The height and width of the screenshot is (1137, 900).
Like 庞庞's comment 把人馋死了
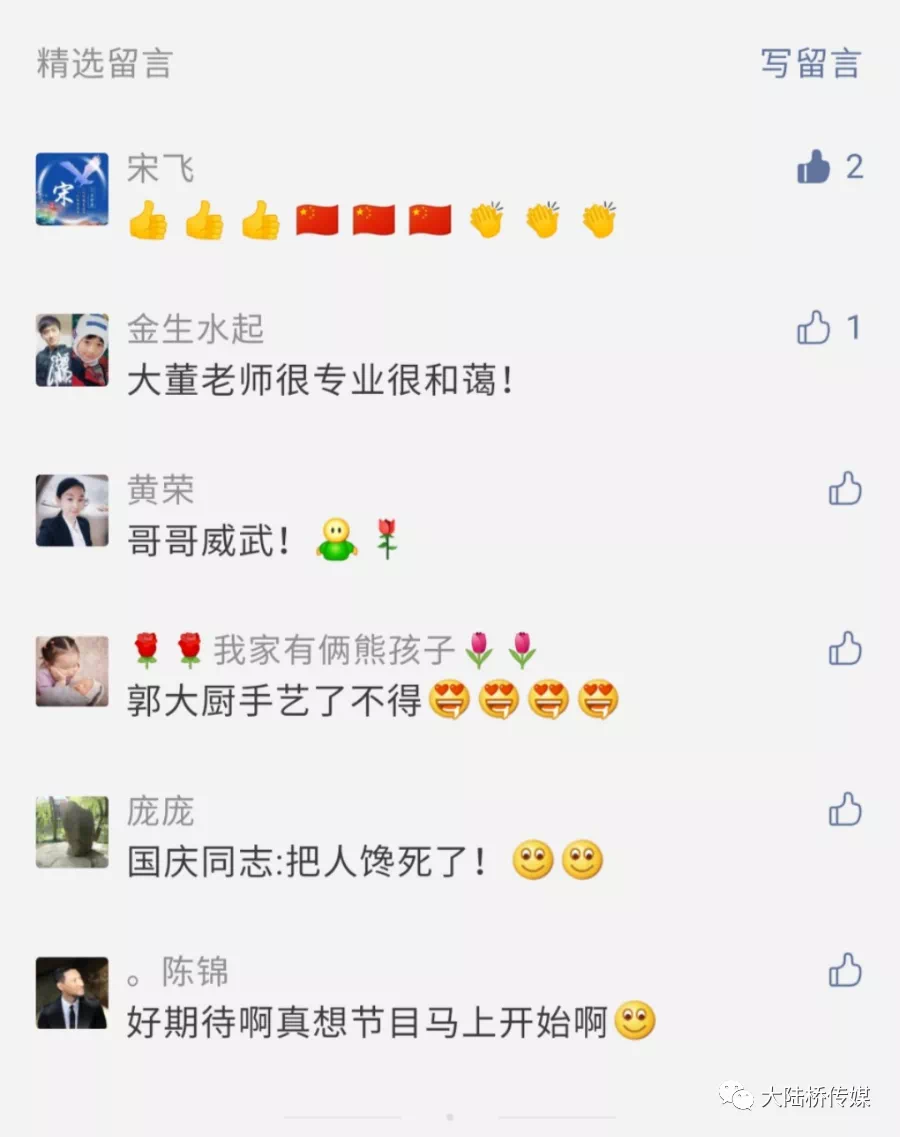pos(845,809)
